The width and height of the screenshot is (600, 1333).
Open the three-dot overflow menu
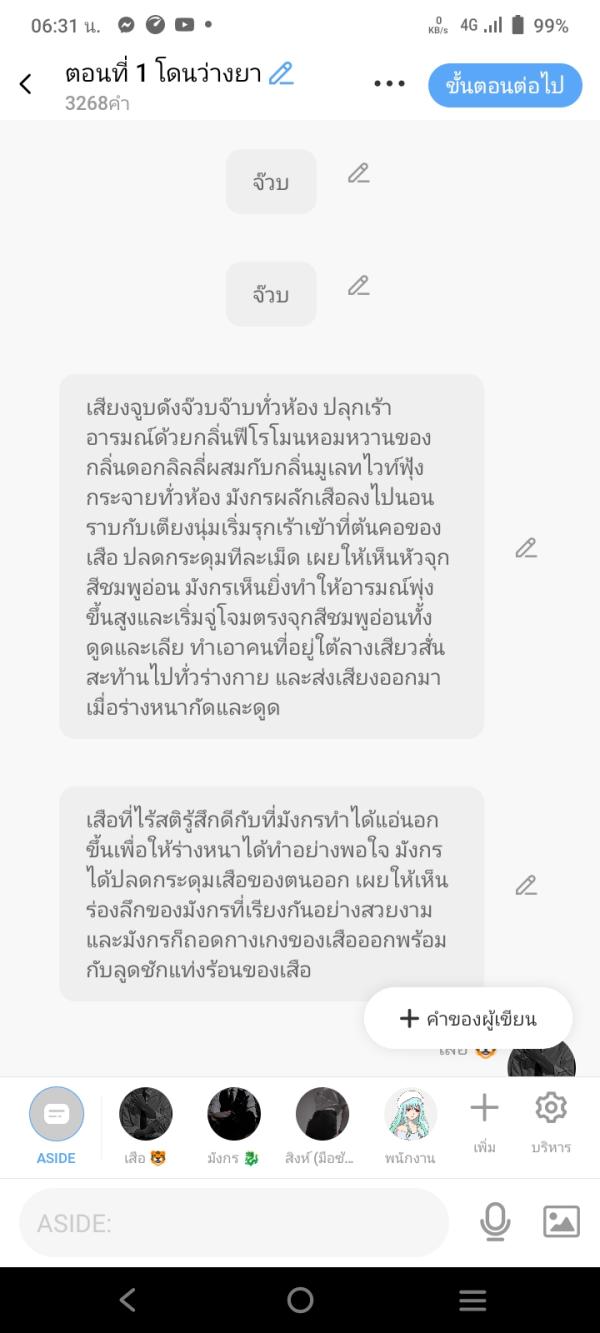[389, 84]
